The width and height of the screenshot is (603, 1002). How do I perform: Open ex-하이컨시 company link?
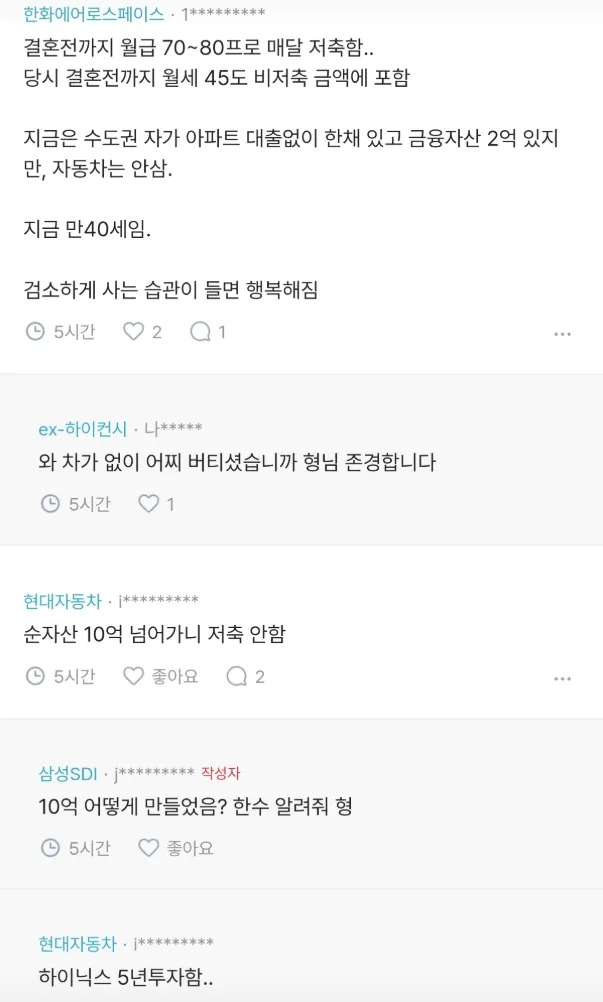83,429
